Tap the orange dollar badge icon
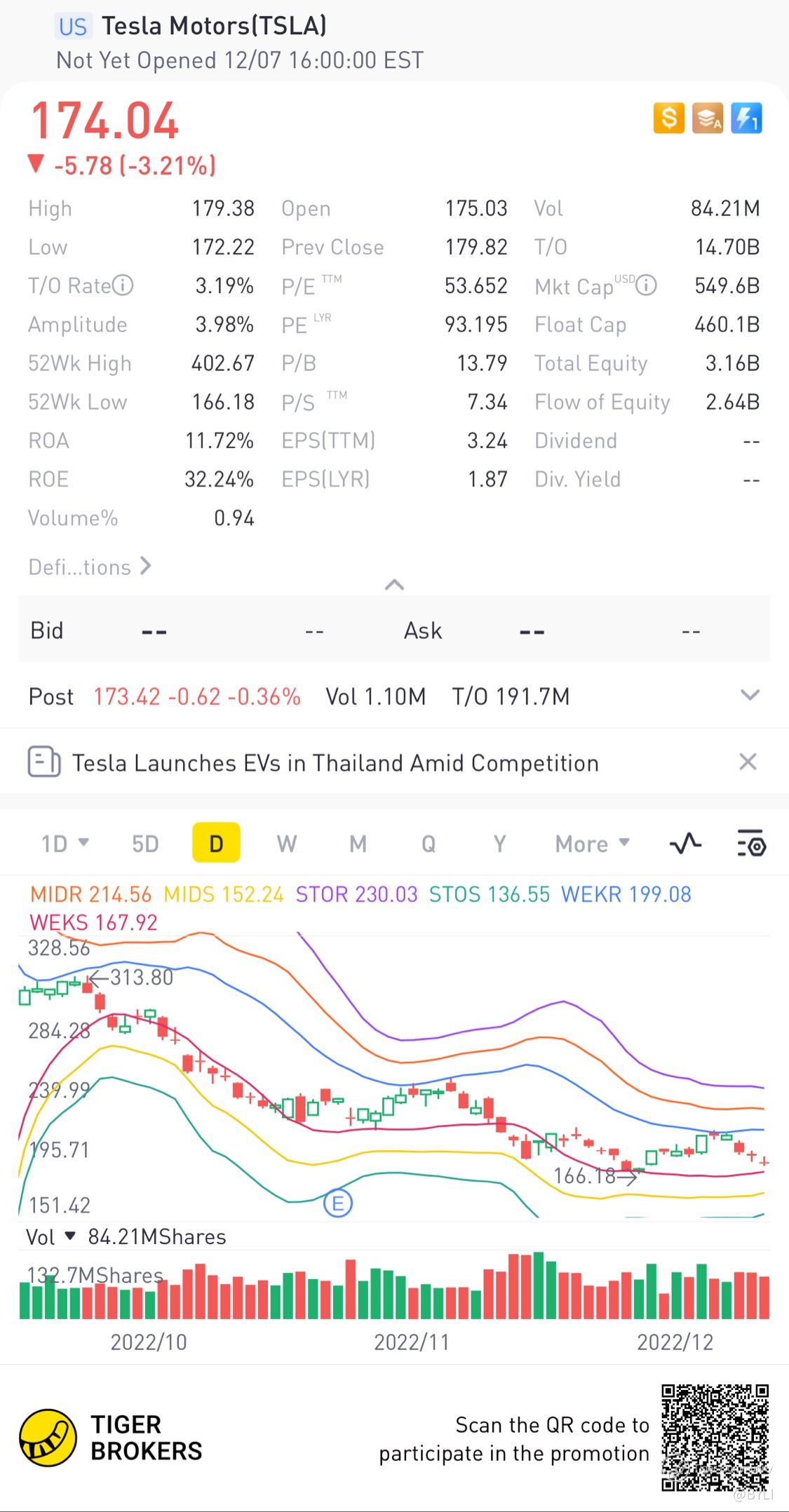Image resolution: width=789 pixels, height=1512 pixels. click(669, 118)
